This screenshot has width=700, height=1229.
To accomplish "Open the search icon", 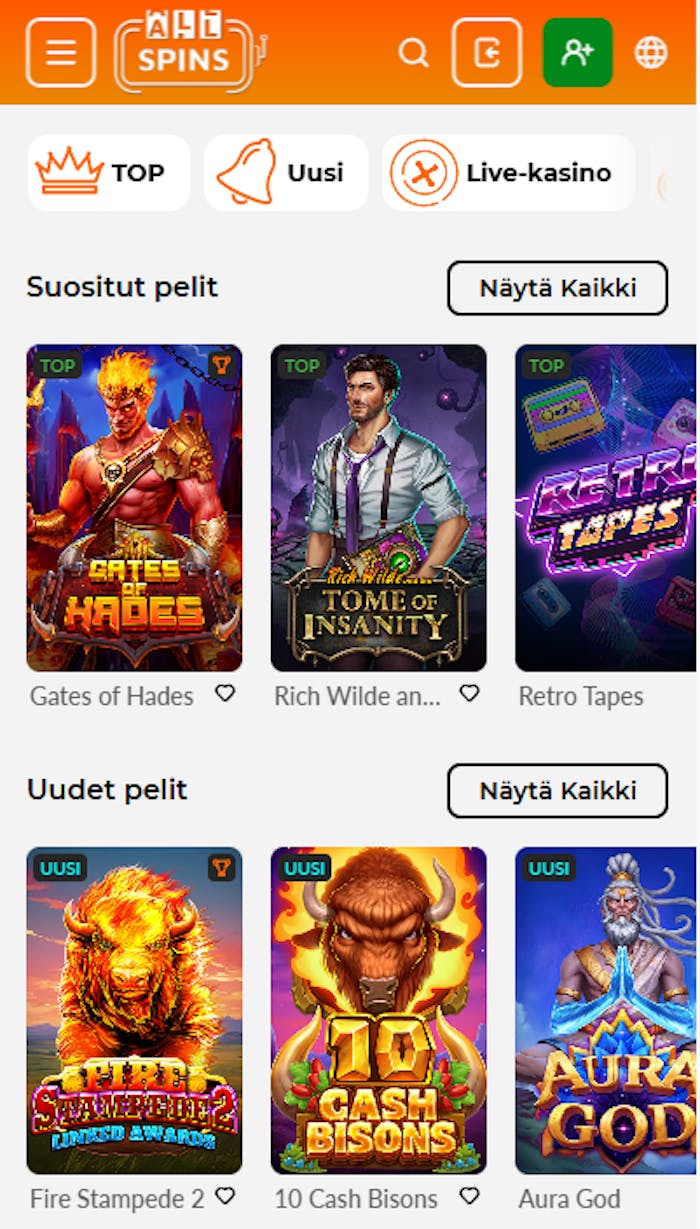I will [413, 53].
